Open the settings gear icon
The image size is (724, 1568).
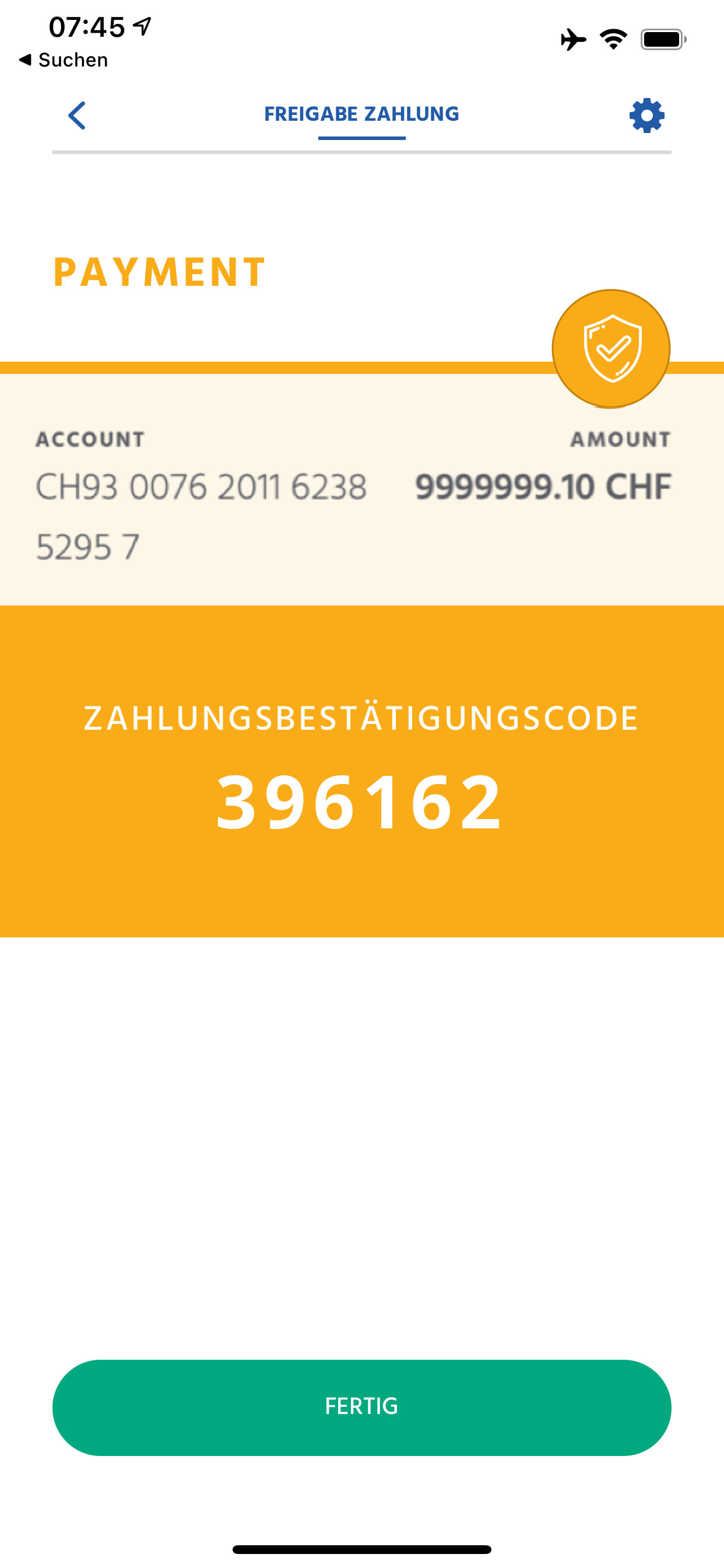click(x=646, y=114)
